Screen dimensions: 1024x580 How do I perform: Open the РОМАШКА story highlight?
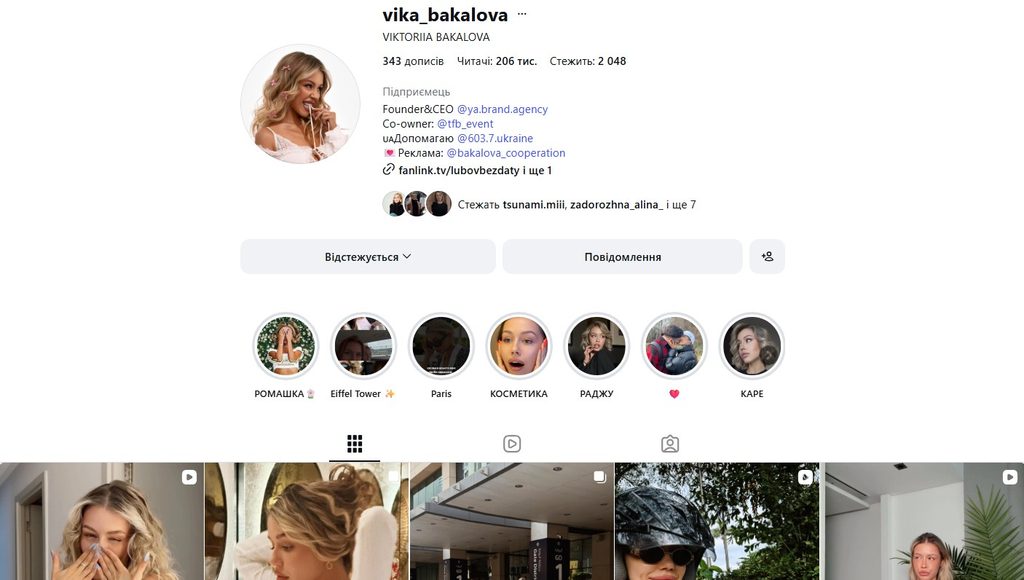point(285,346)
